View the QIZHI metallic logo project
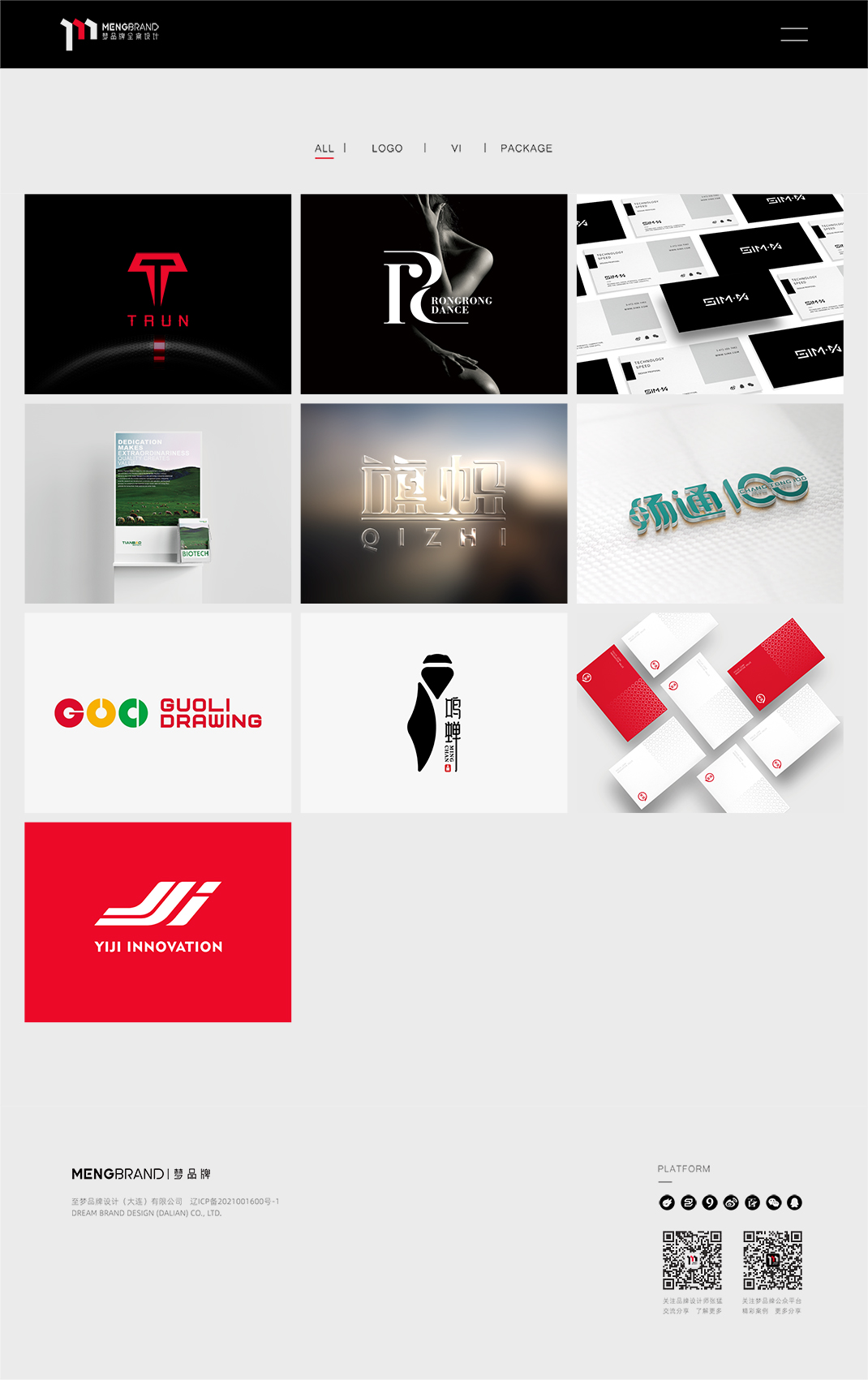The height and width of the screenshot is (1380, 868). (x=433, y=503)
